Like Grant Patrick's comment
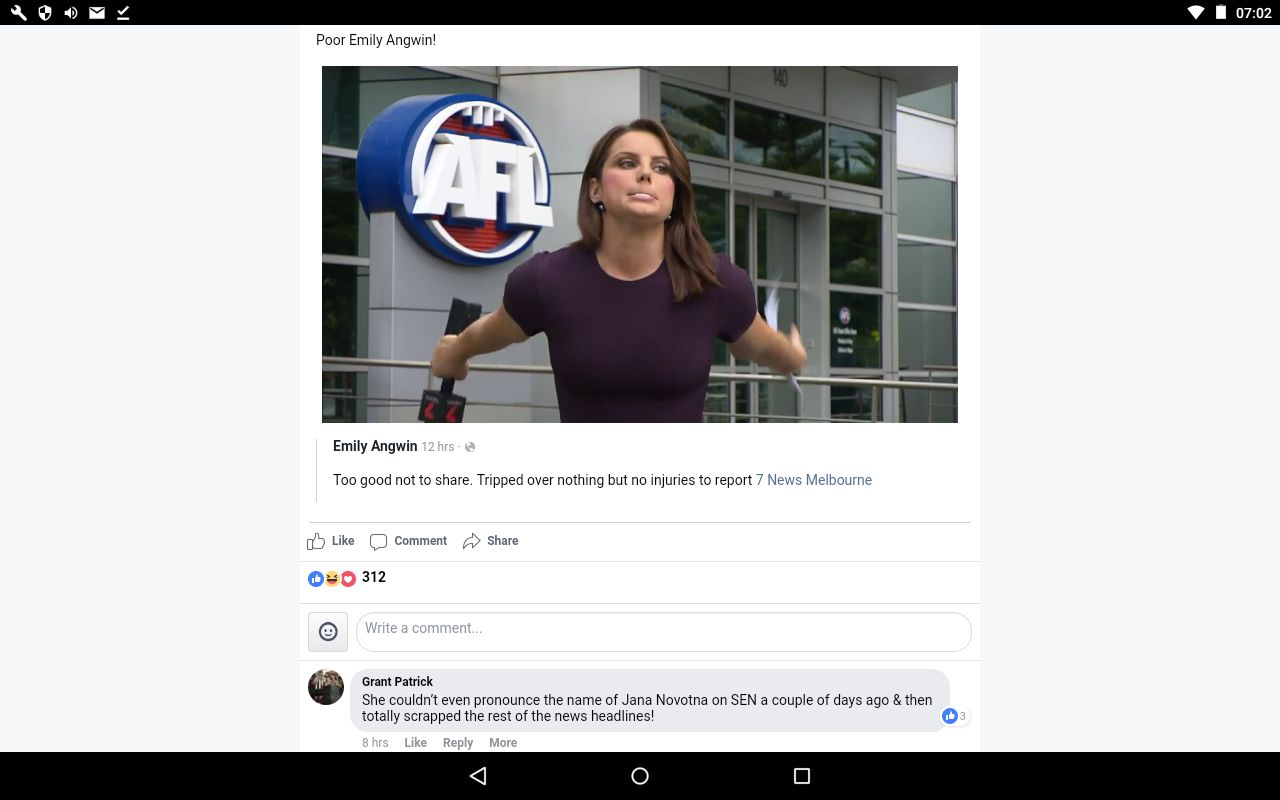Viewport: 1280px width, 800px height. 415,742
